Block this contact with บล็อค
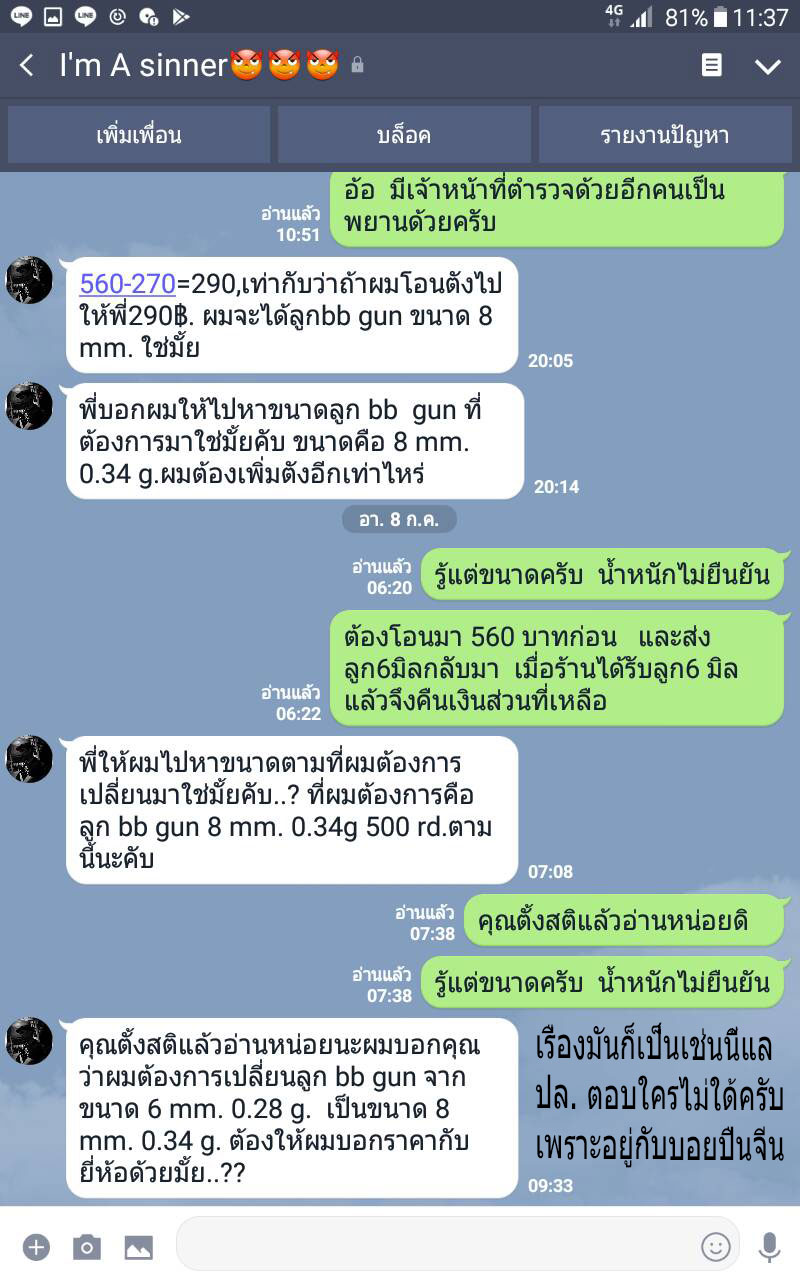The image size is (800, 1280). pos(404,135)
